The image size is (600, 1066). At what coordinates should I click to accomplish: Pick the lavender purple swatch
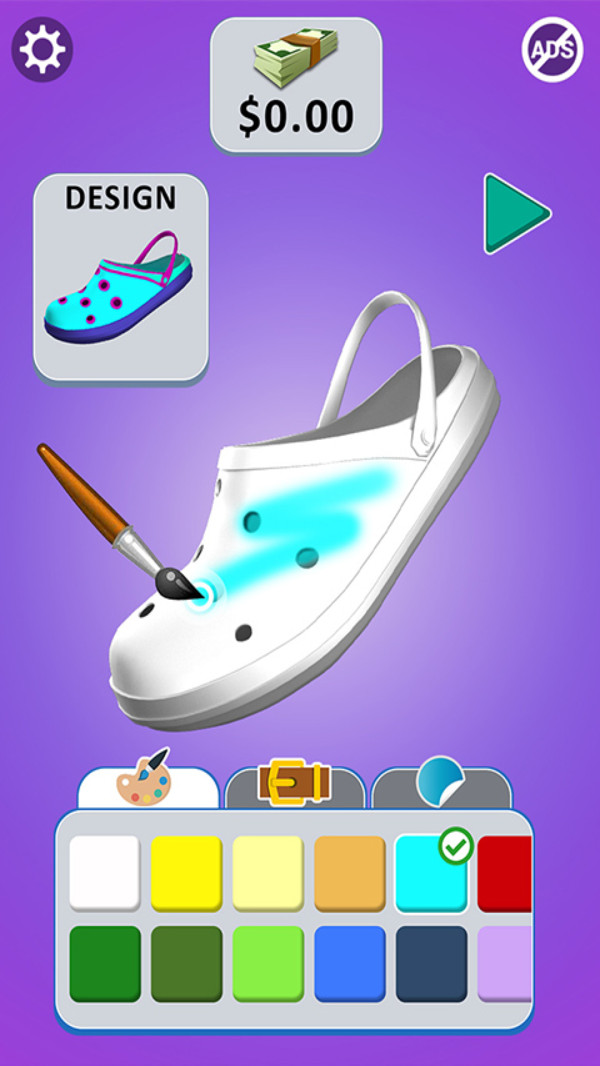pyautogui.click(x=505, y=963)
